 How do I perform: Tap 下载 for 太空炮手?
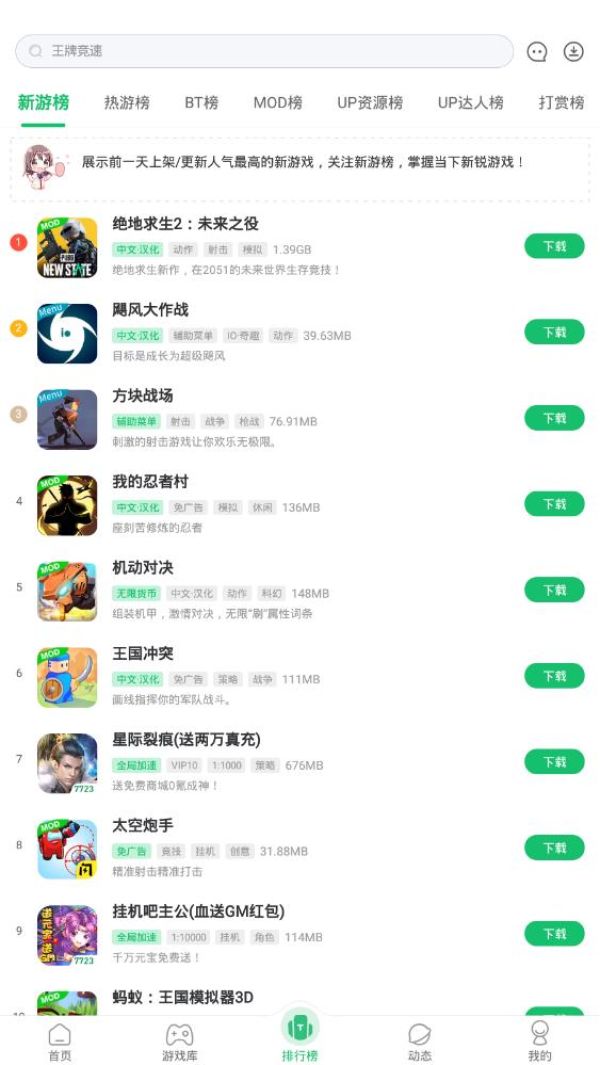[554, 848]
